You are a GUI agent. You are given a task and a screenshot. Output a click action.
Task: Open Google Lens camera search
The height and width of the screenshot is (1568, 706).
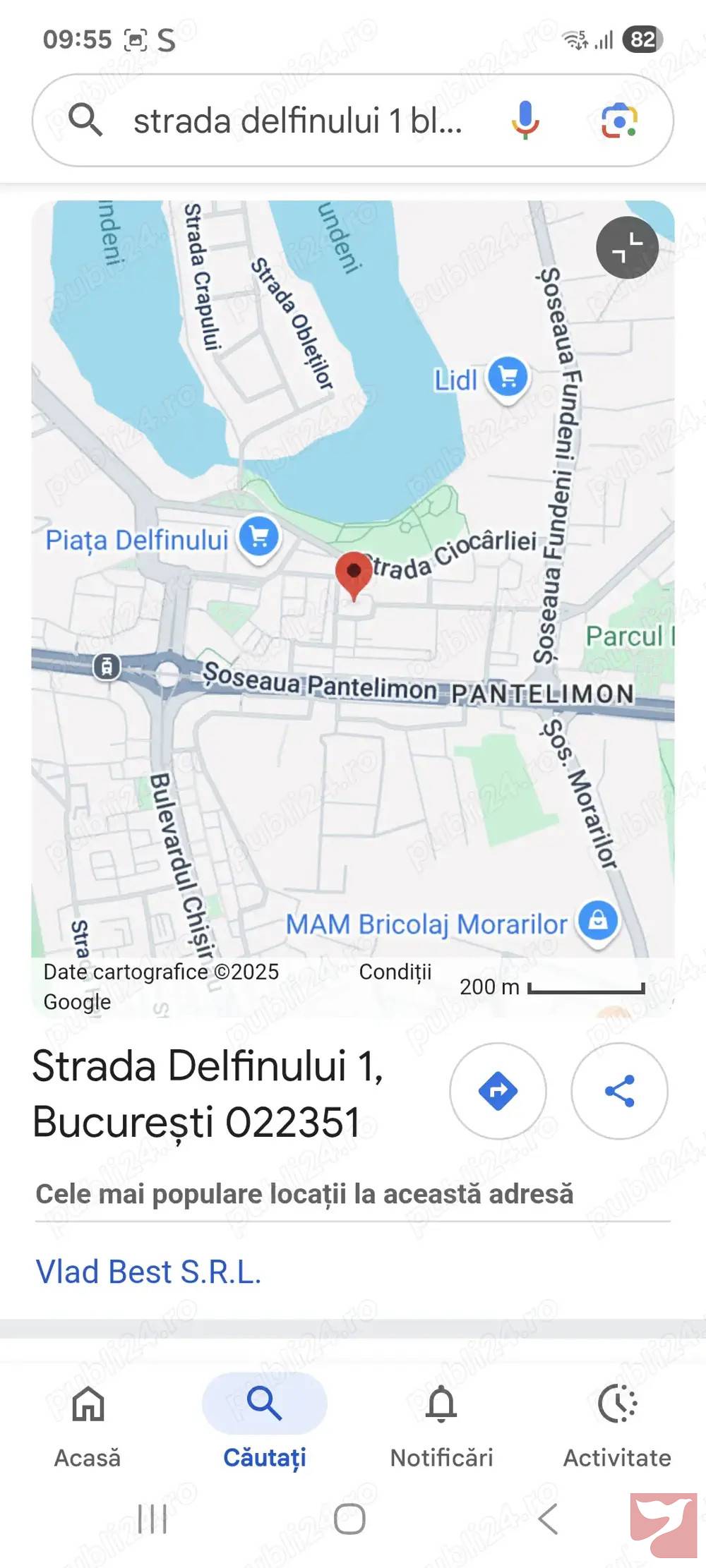(619, 121)
